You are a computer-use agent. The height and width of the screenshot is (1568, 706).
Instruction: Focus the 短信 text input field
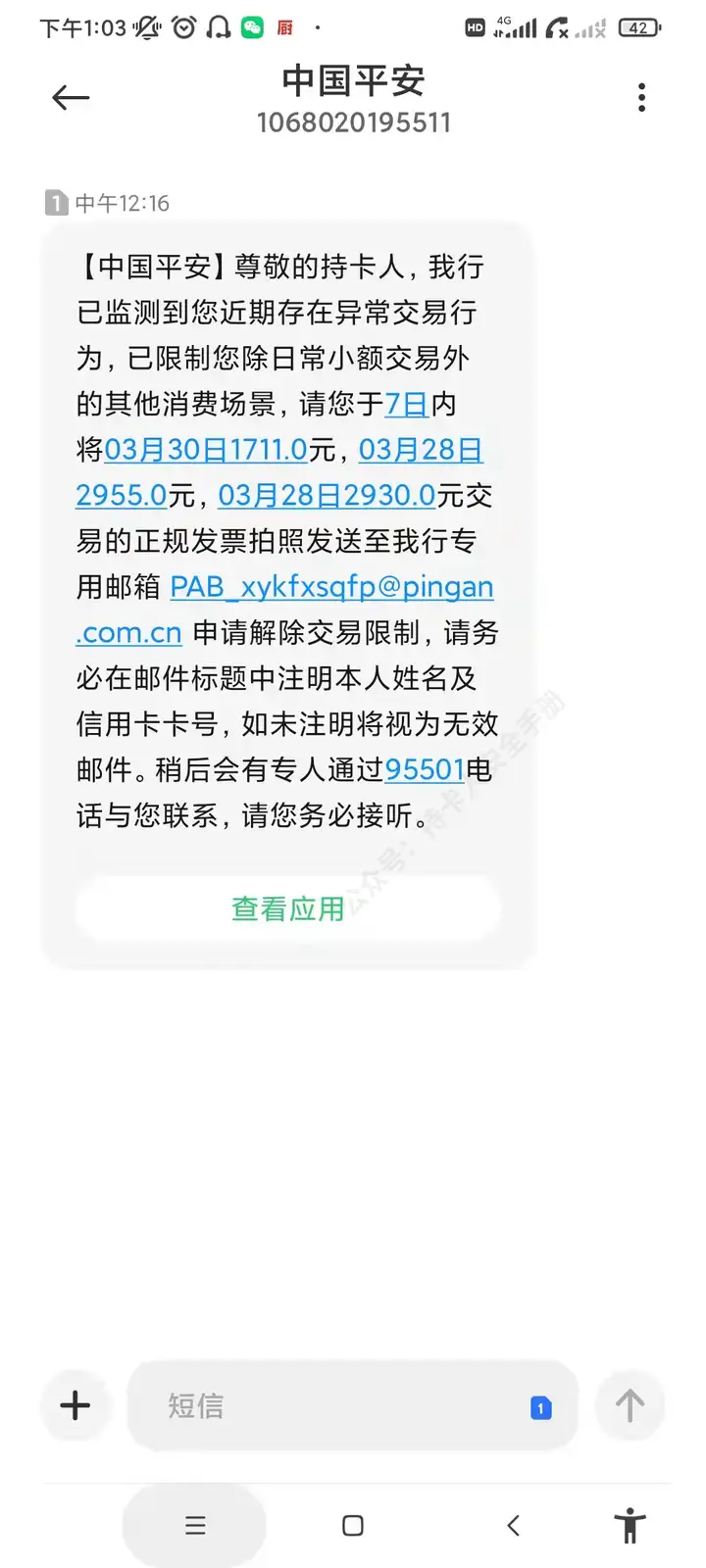pos(333,1405)
